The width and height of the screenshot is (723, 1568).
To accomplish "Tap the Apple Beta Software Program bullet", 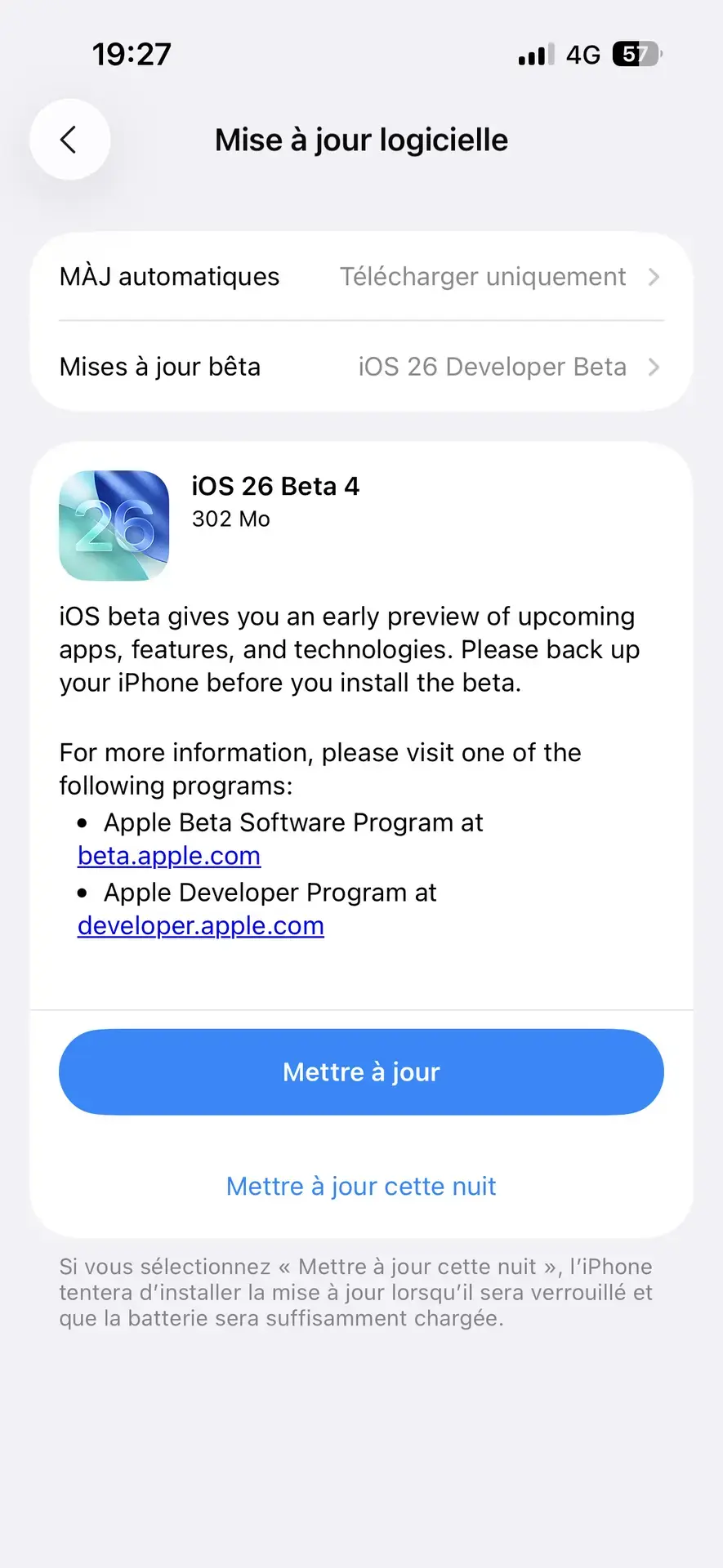I will [x=293, y=822].
